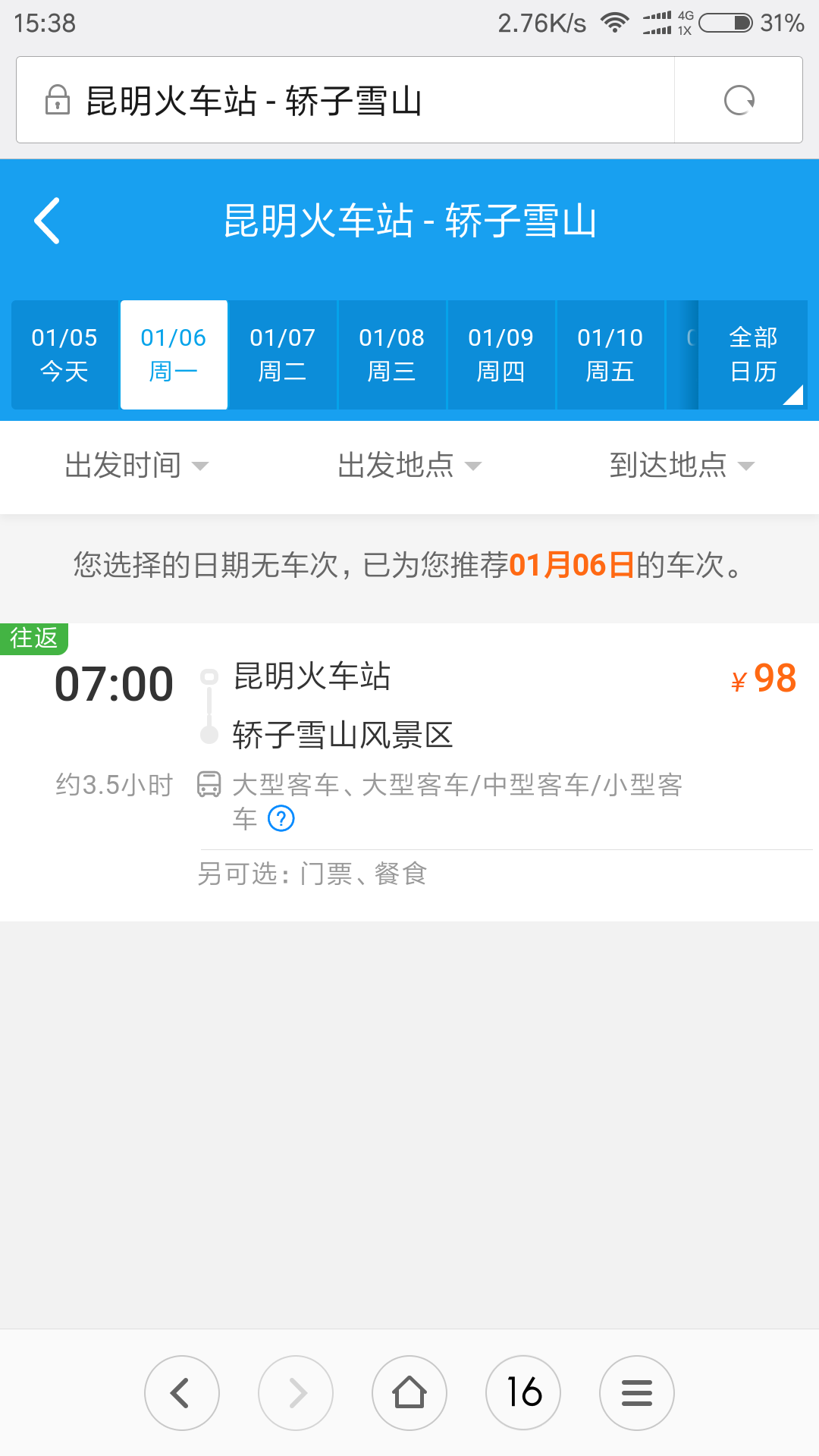The height and width of the screenshot is (1456, 819).
Task: Choose the 01/09 周四 date tab
Action: (501, 354)
